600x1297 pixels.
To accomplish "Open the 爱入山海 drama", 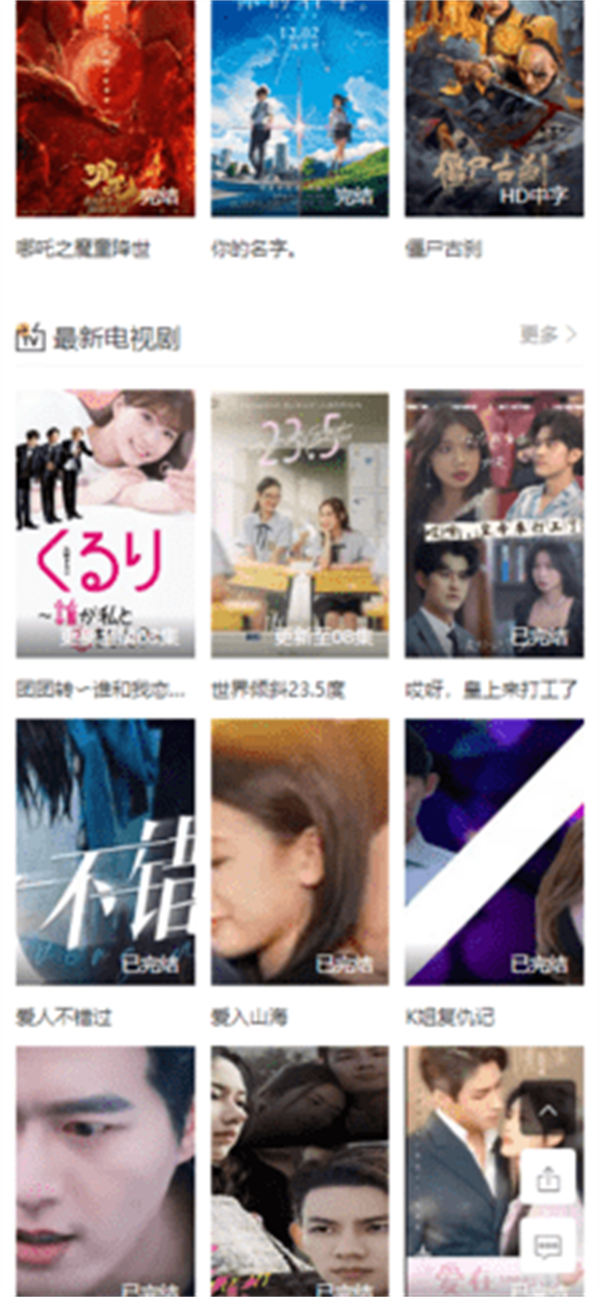I will [300, 852].
